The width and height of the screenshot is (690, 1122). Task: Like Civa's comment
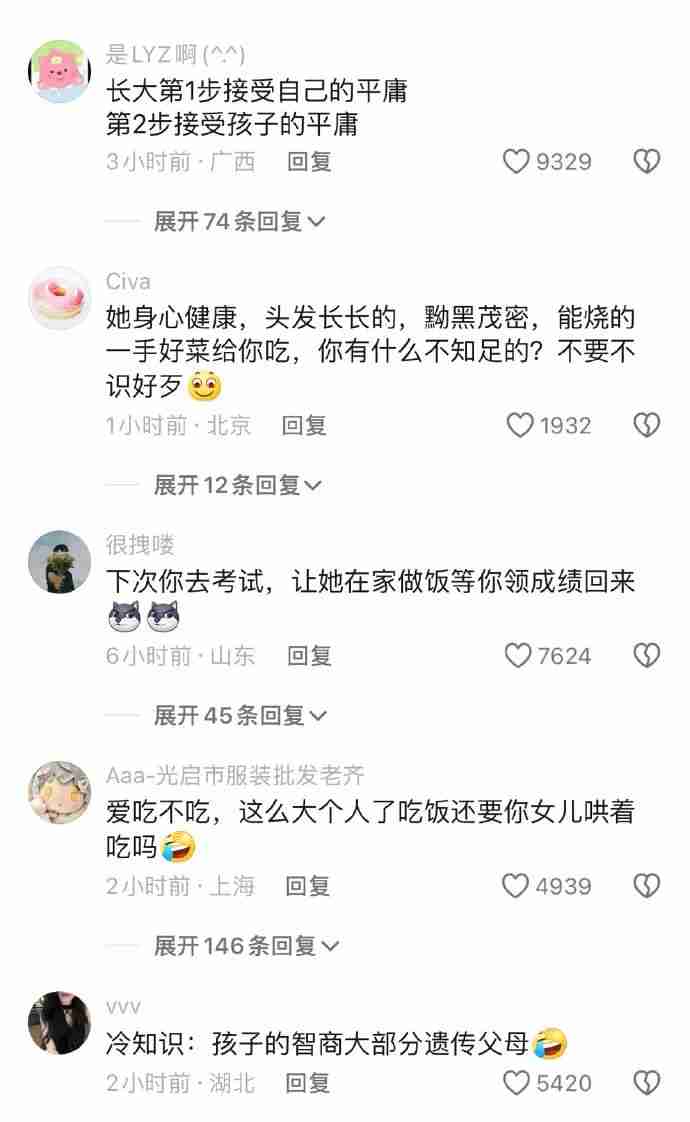(520, 426)
